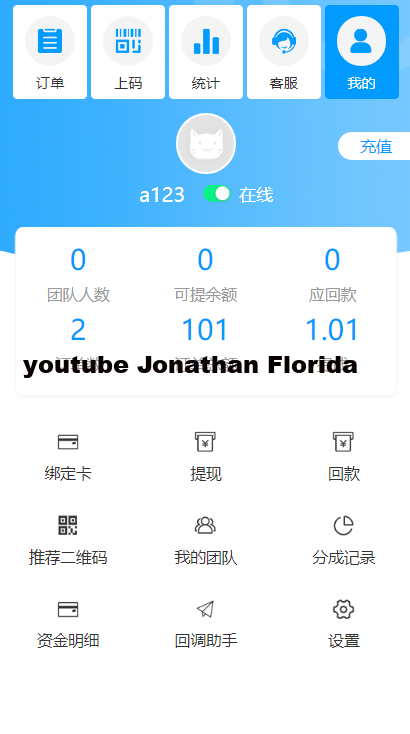The width and height of the screenshot is (410, 734).
Task: Open 资金明细 fund details
Action: pos(68,624)
